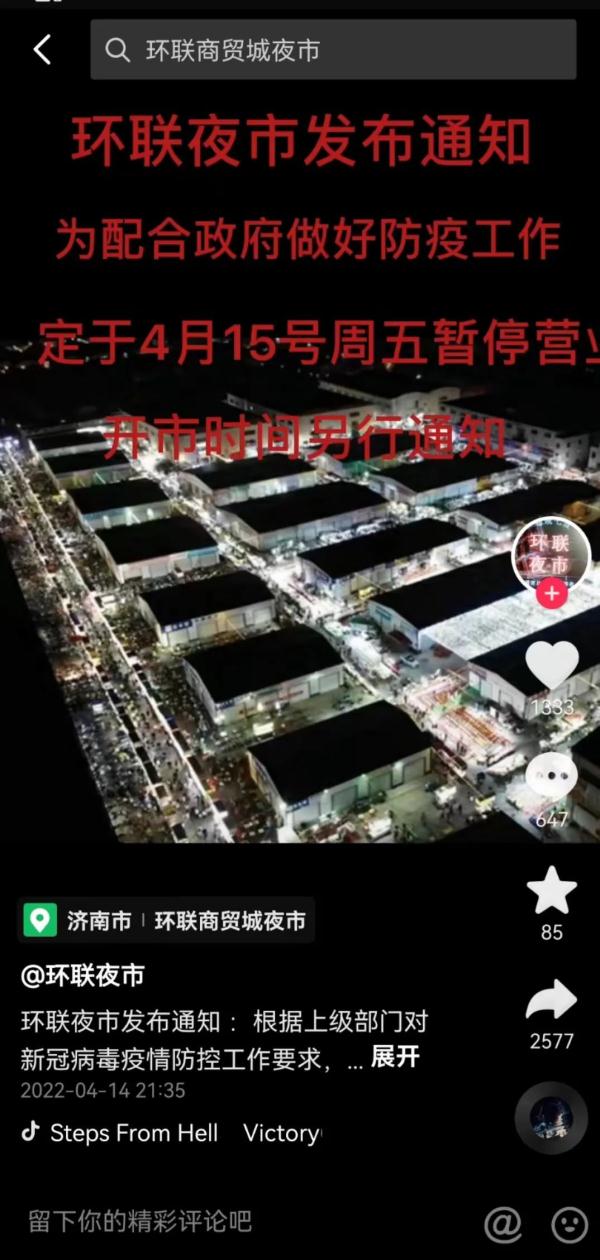Mention someone with the @ icon
600x1260 pixels.
click(503, 1223)
